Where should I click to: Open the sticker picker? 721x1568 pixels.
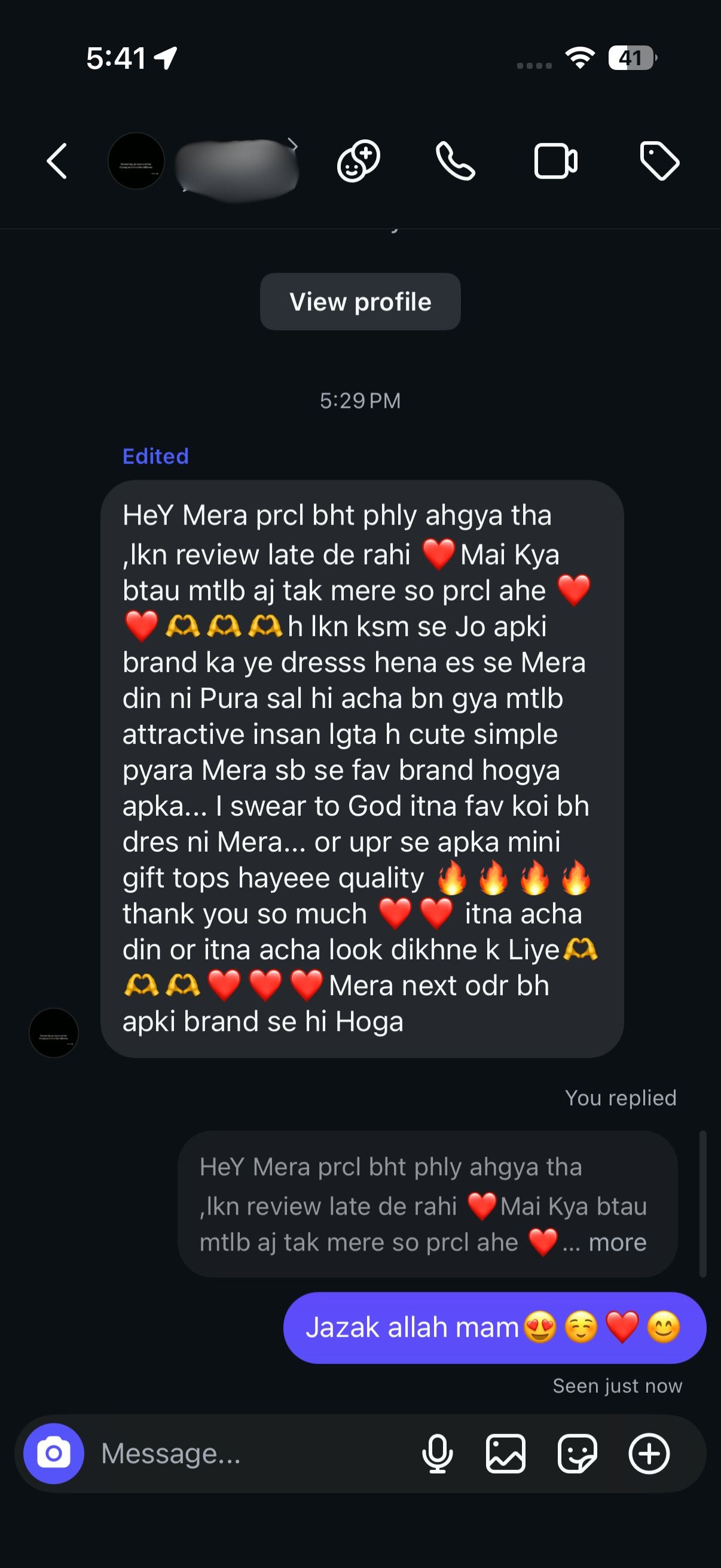577,1454
